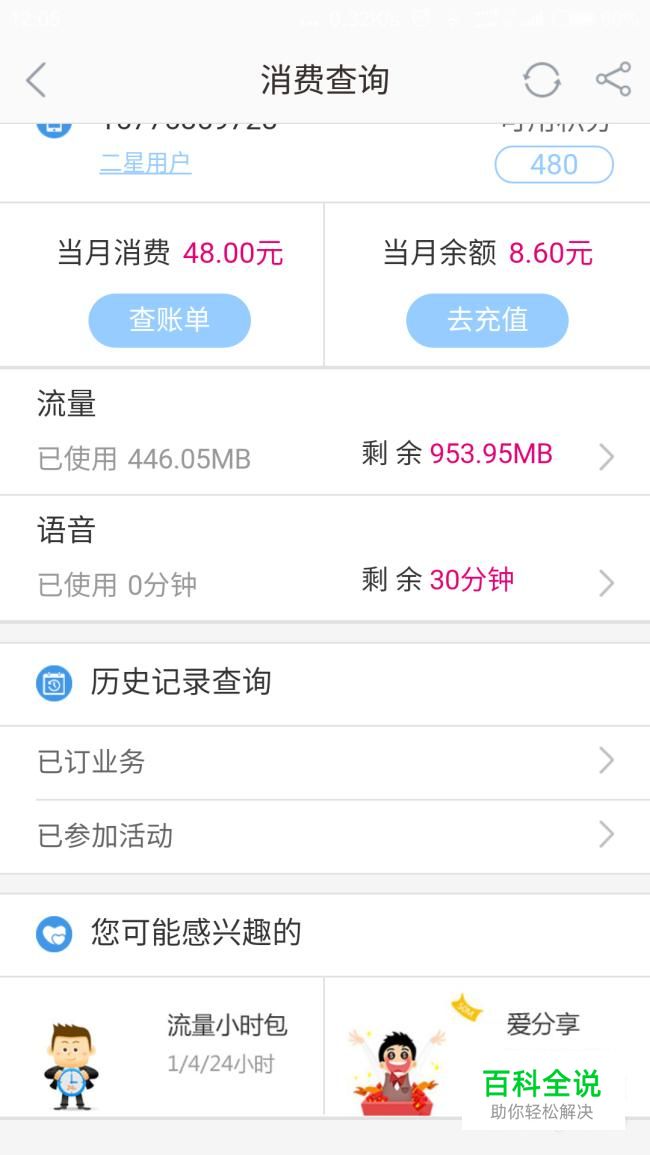Open the 二星用户 link
The image size is (650, 1155).
pos(145,163)
